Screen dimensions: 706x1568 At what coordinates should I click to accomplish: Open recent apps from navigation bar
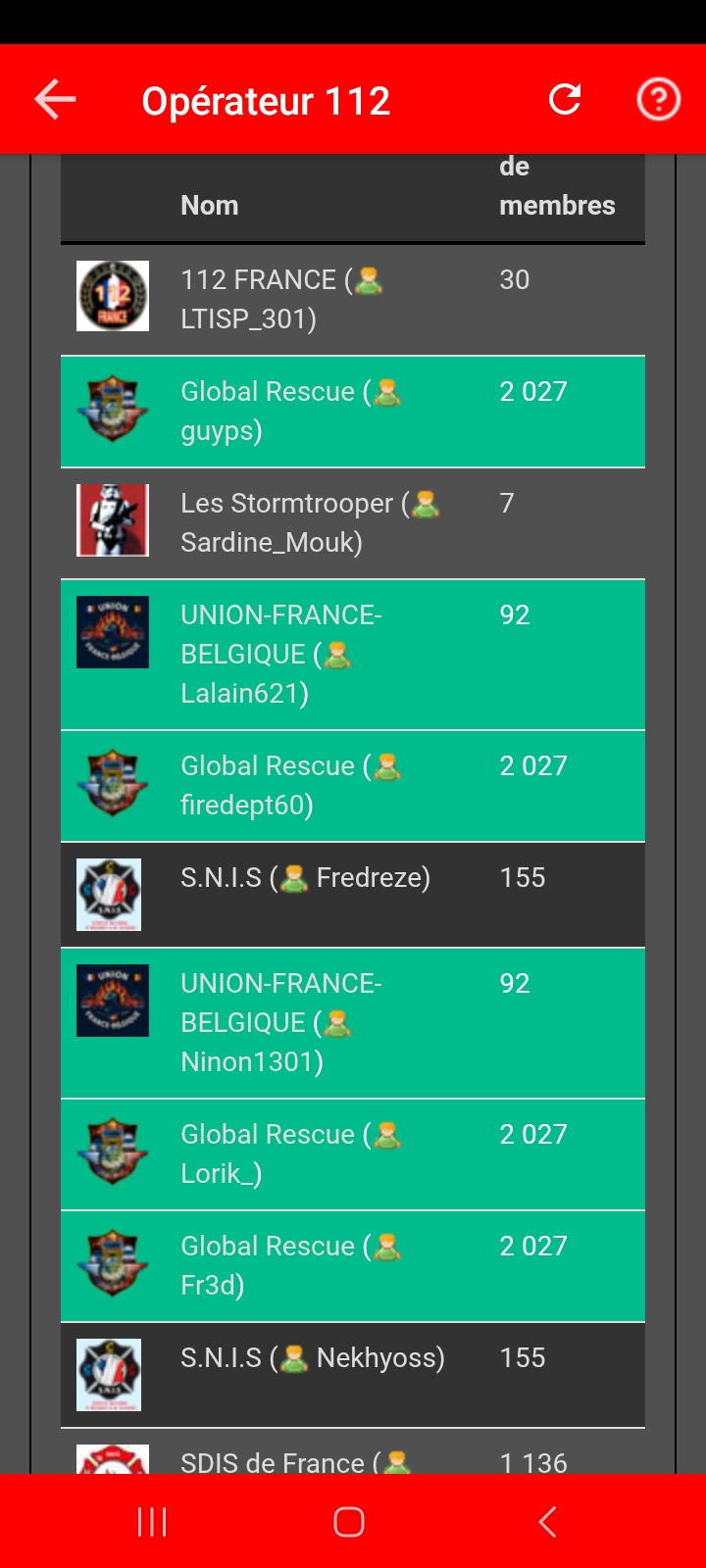pos(152,1522)
